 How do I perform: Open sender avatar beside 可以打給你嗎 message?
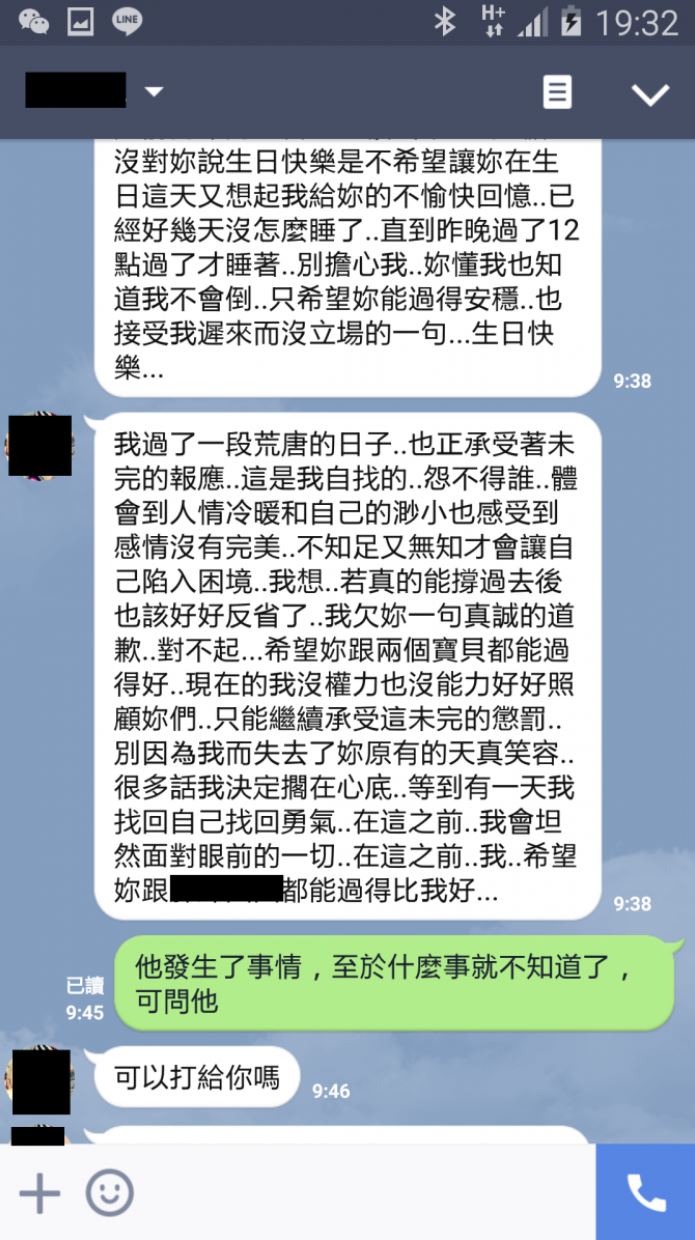point(40,1081)
